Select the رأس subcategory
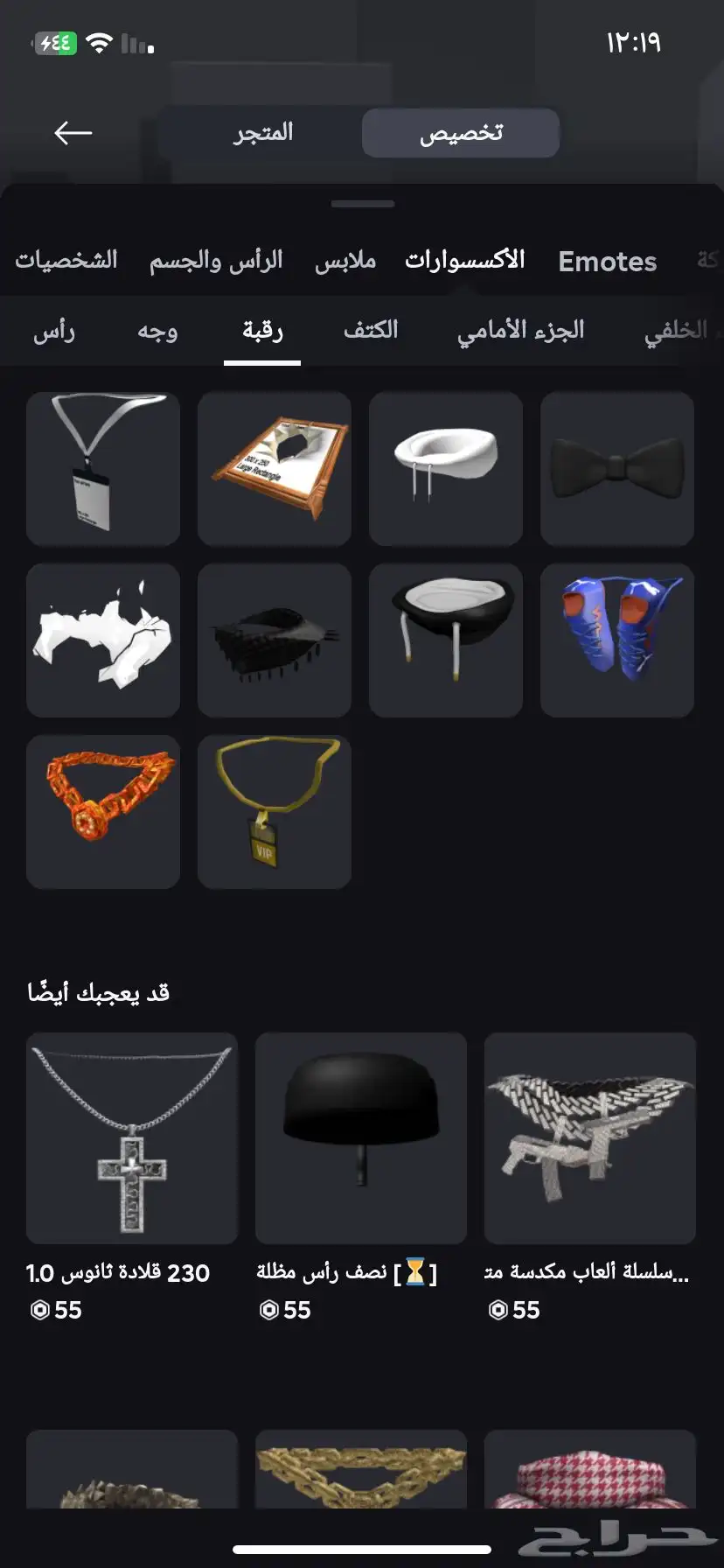The image size is (724, 1568). tap(54, 331)
